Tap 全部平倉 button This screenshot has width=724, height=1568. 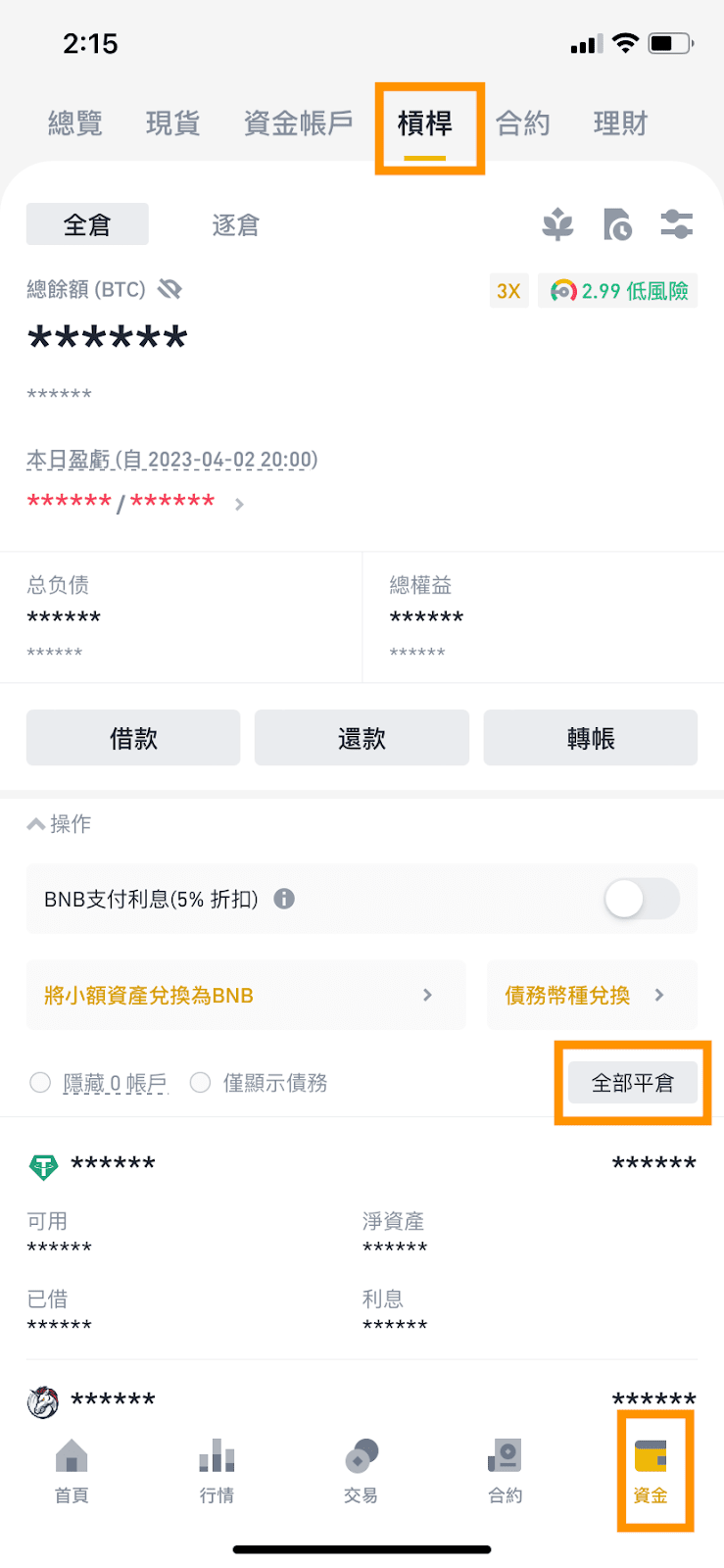pyautogui.click(x=633, y=1083)
